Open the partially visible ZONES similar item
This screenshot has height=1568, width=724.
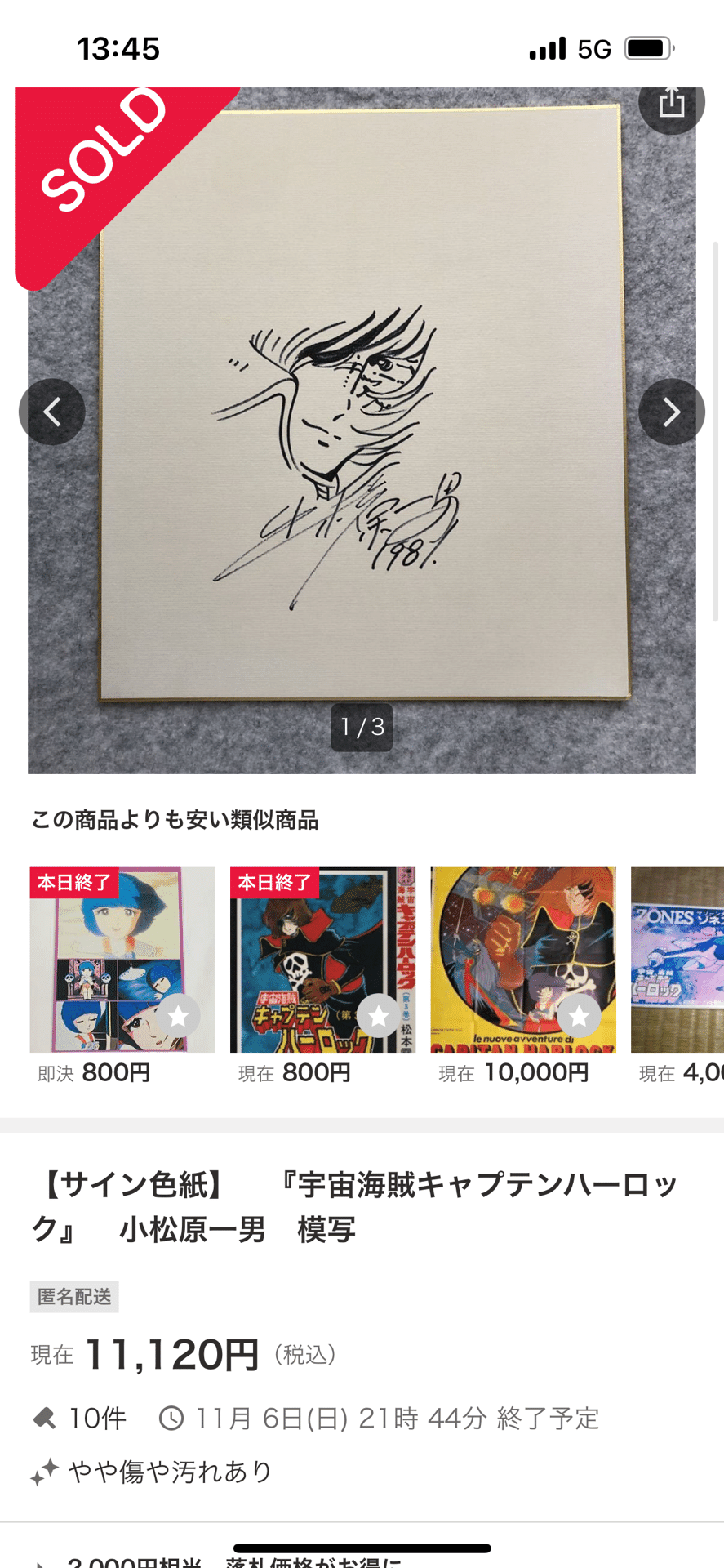coord(677,960)
